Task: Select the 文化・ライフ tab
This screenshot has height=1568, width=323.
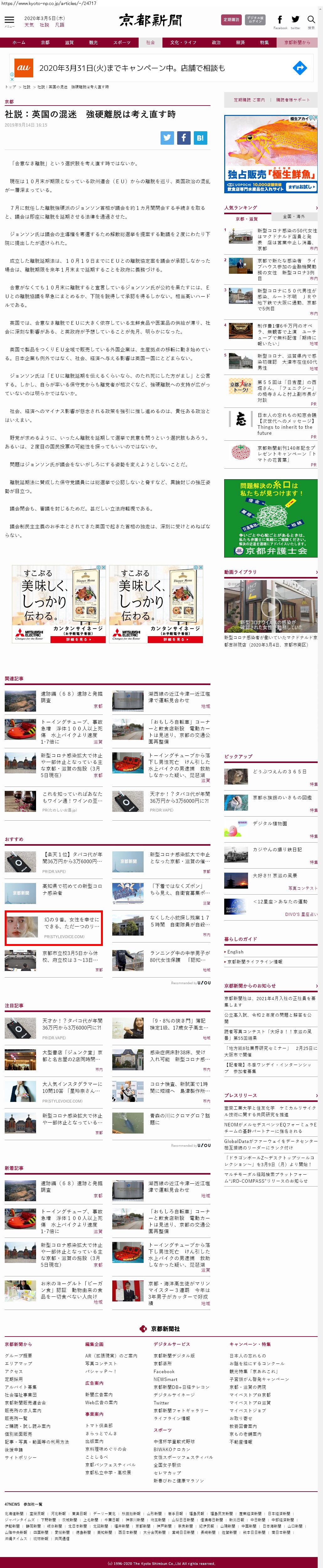Action: 183,43
